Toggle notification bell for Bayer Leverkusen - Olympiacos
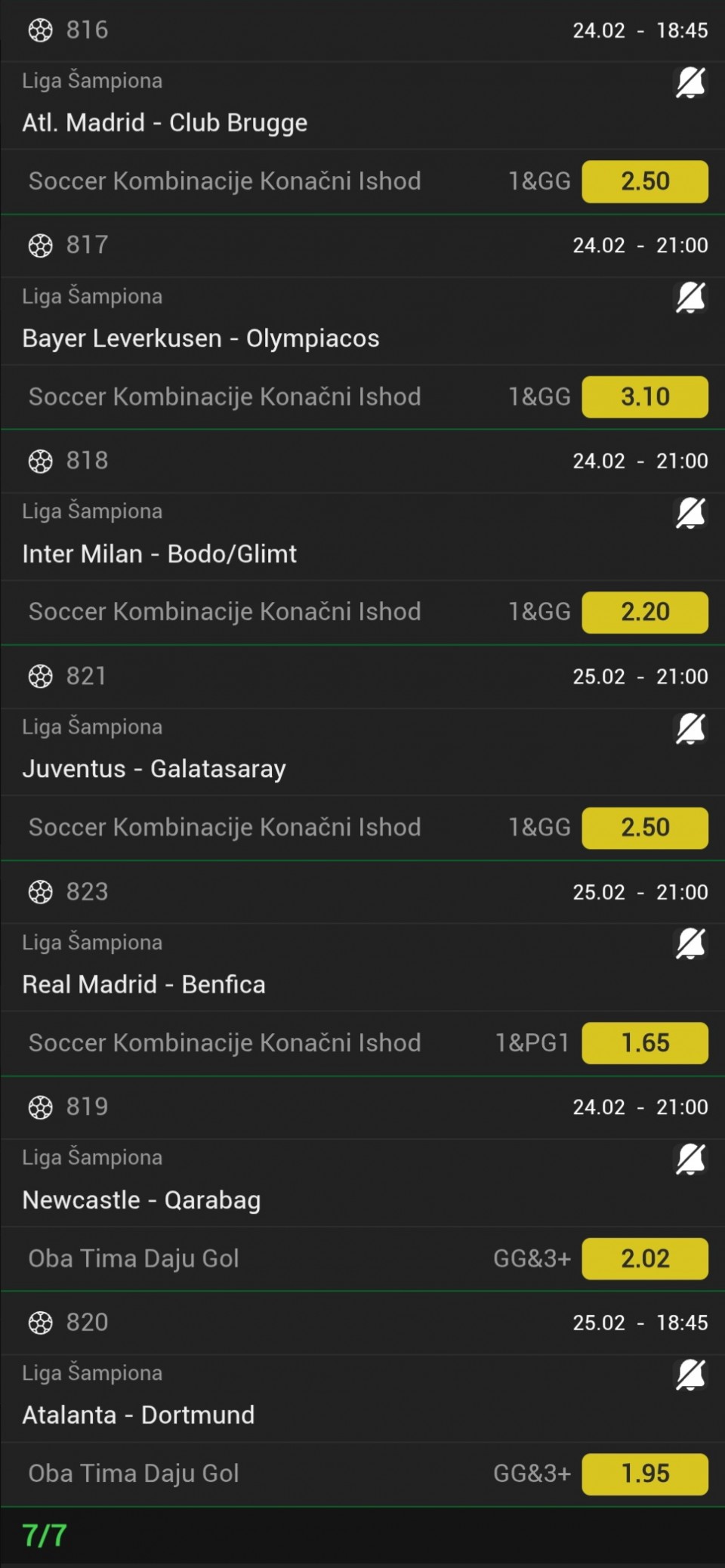The image size is (725, 1568). coord(690,298)
